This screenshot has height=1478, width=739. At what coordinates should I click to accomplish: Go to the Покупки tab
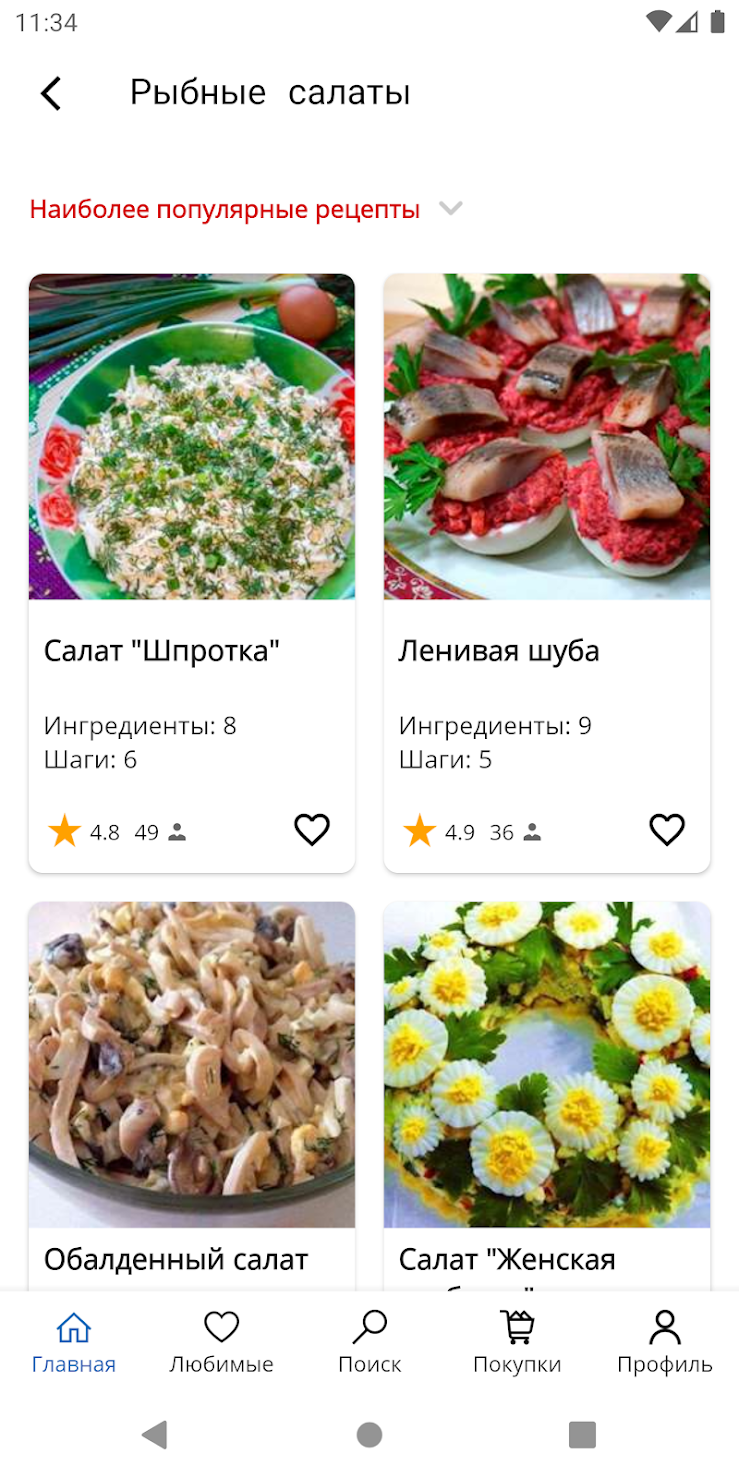(517, 1343)
